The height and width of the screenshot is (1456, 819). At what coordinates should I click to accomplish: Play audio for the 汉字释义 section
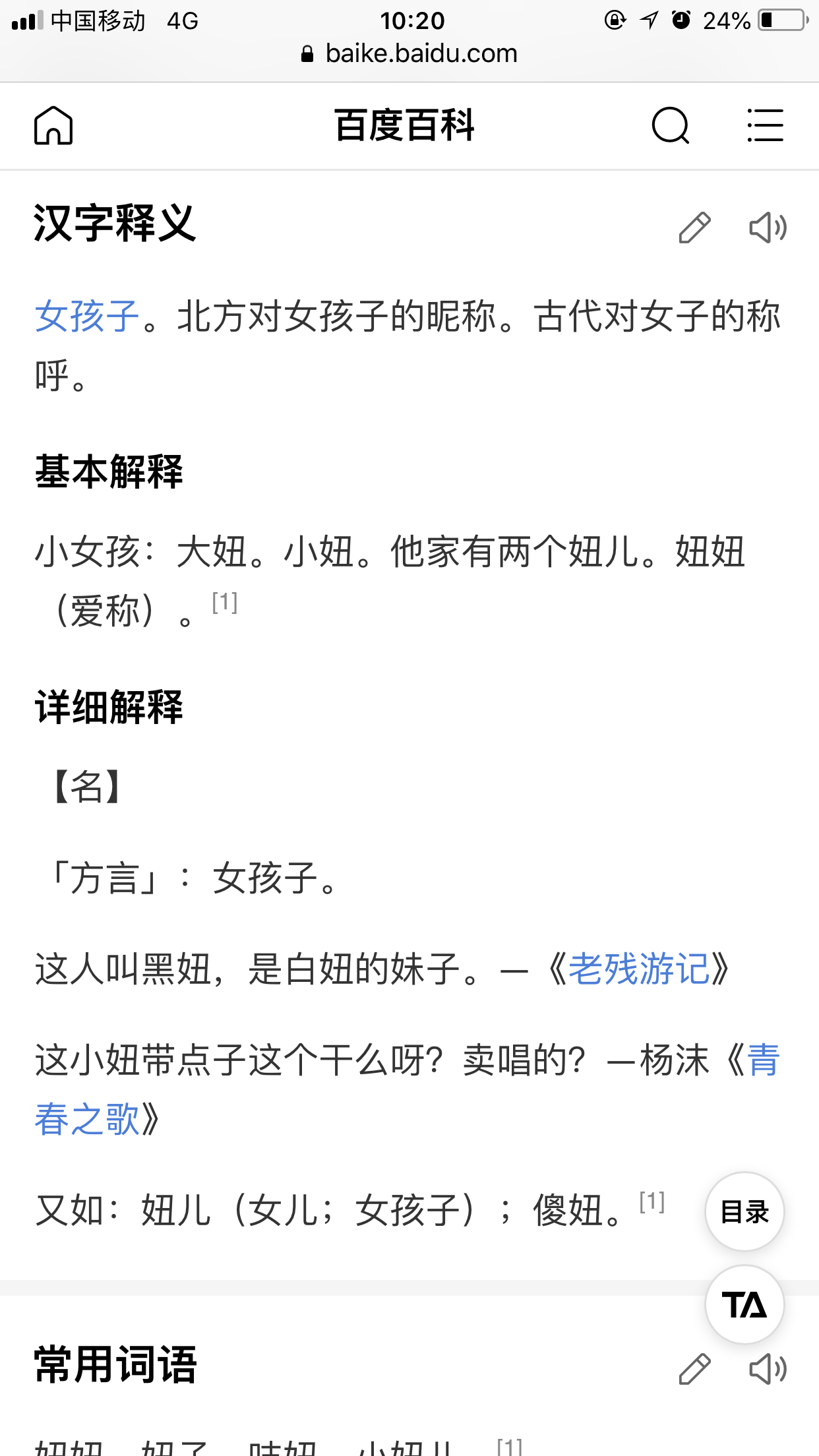pos(768,228)
